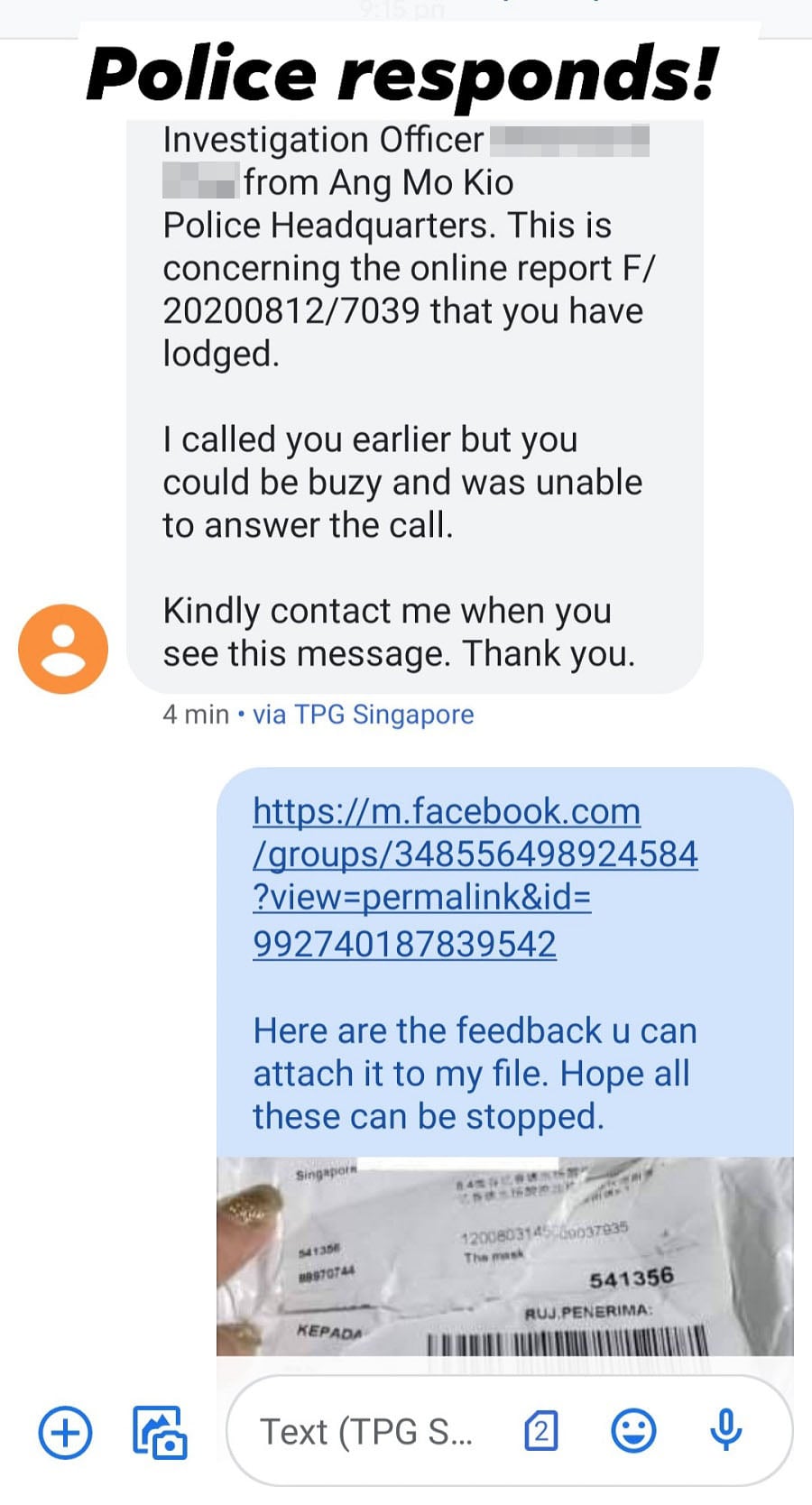The image size is (812, 1505).
Task: Record a voice message with the microphone
Action: click(725, 1431)
